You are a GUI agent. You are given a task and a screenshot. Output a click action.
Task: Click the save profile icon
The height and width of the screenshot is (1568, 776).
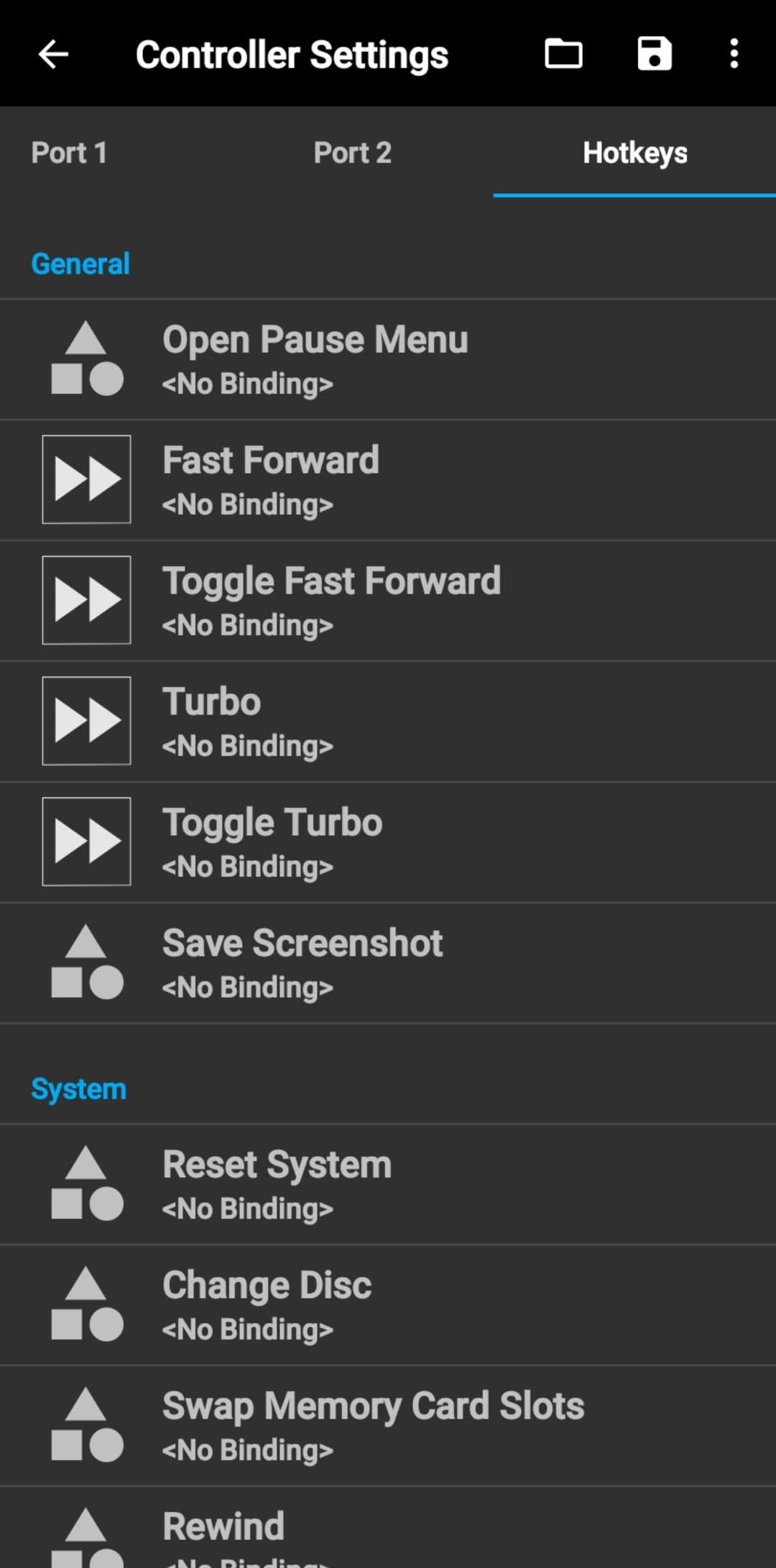coord(655,54)
